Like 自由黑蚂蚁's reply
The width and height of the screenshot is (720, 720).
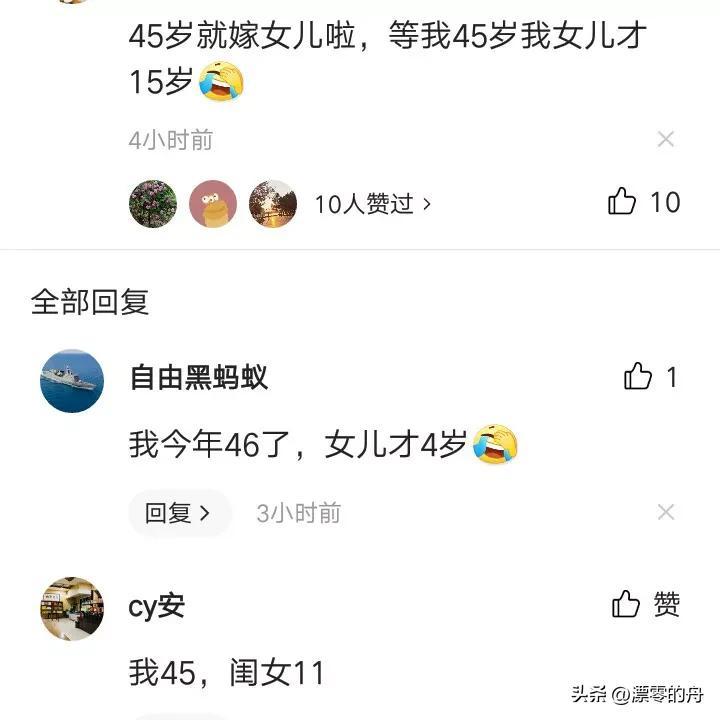638,377
